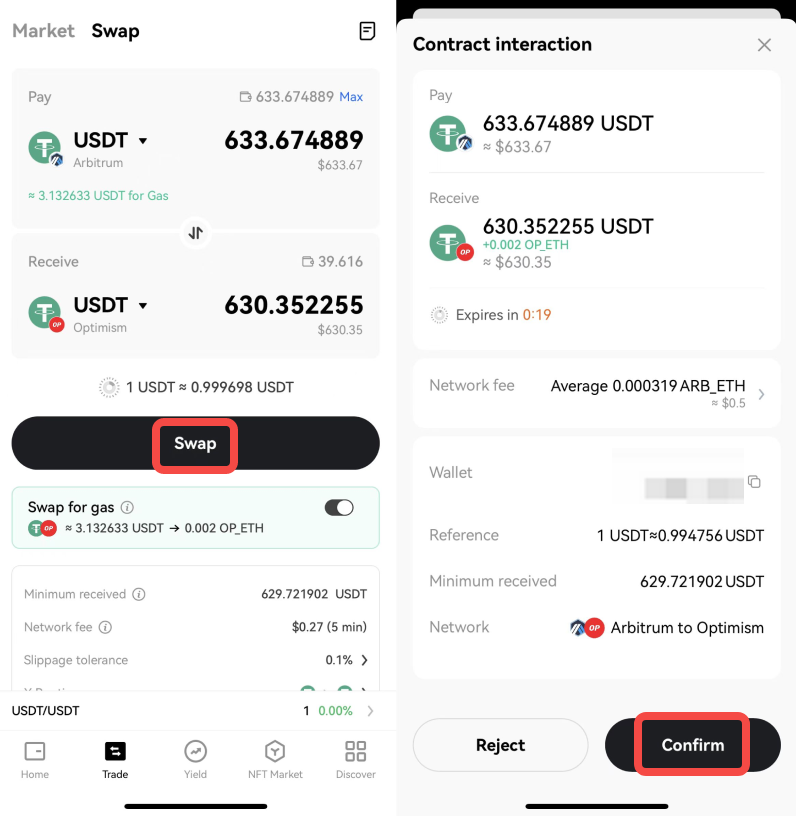This screenshot has width=796, height=816.
Task: Show info about Swap for gas
Action: 128,507
